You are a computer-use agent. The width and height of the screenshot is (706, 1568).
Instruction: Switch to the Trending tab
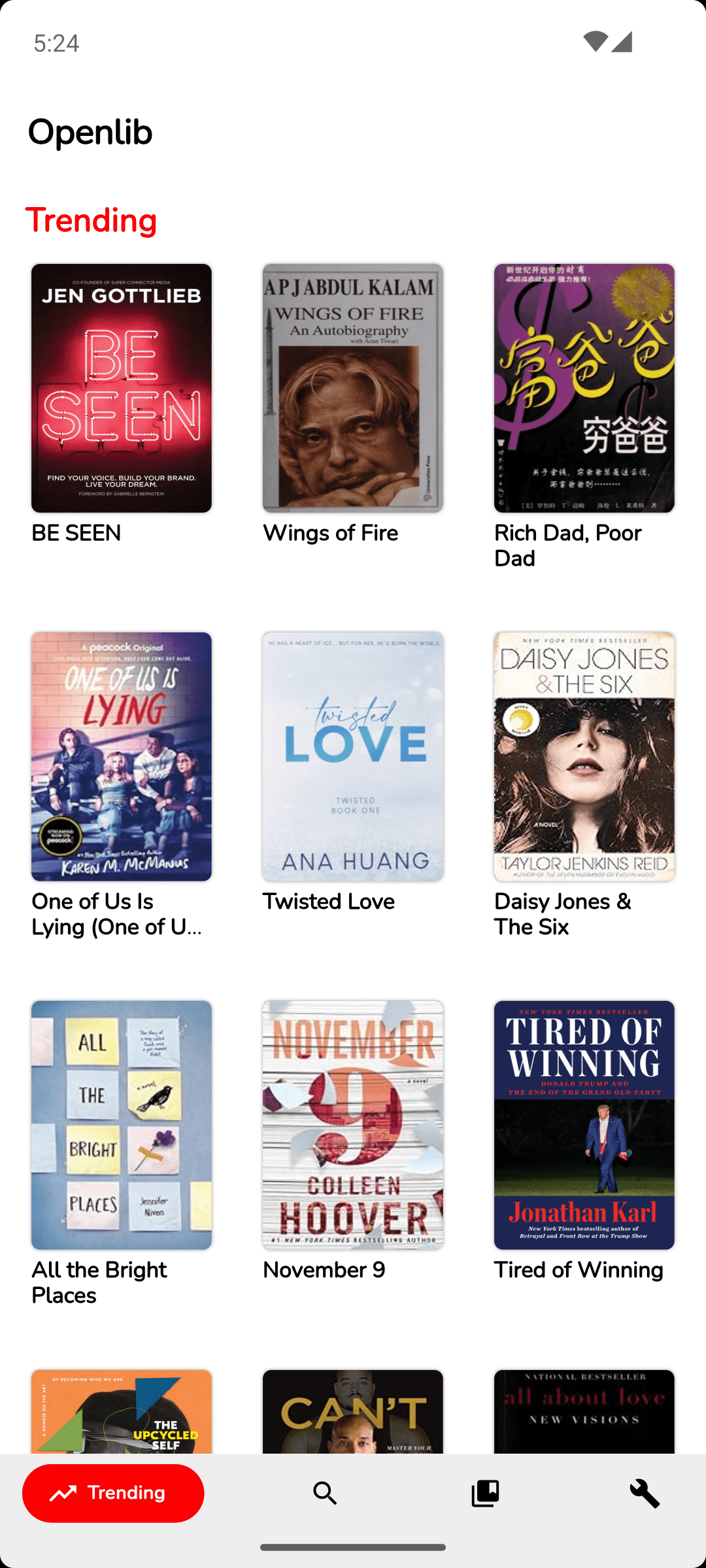(113, 1494)
